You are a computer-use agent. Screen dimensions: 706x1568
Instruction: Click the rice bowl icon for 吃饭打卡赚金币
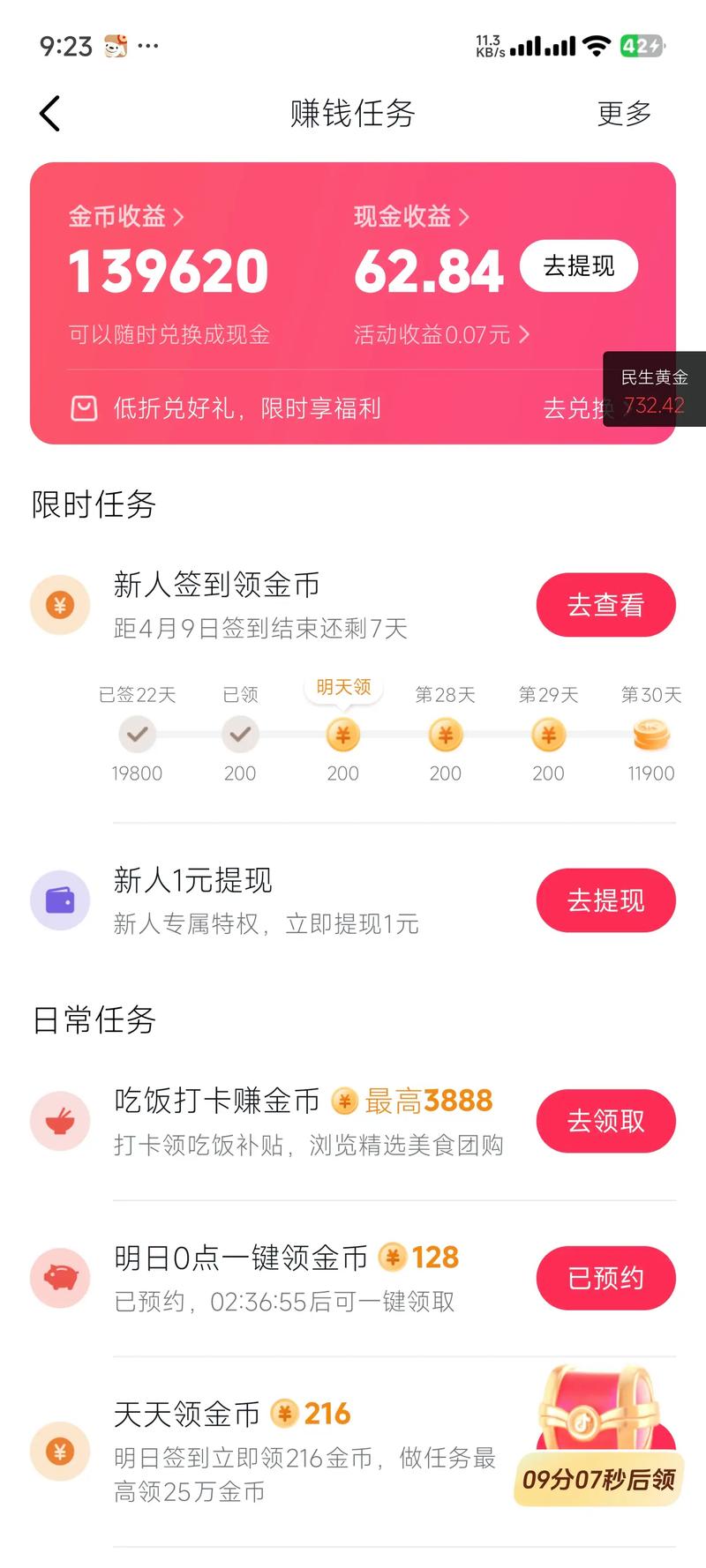59,1121
